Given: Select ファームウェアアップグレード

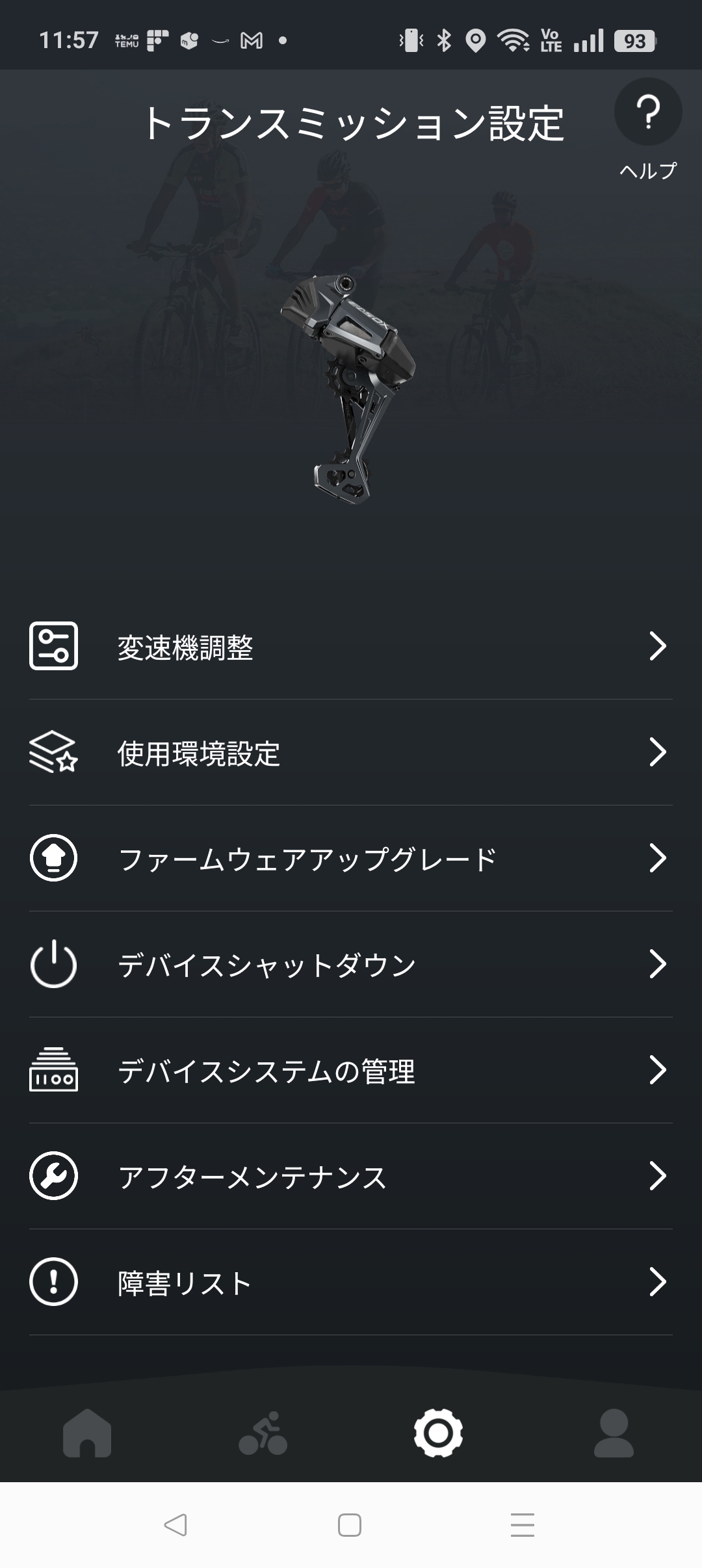Looking at the screenshot, I should click(x=351, y=859).
